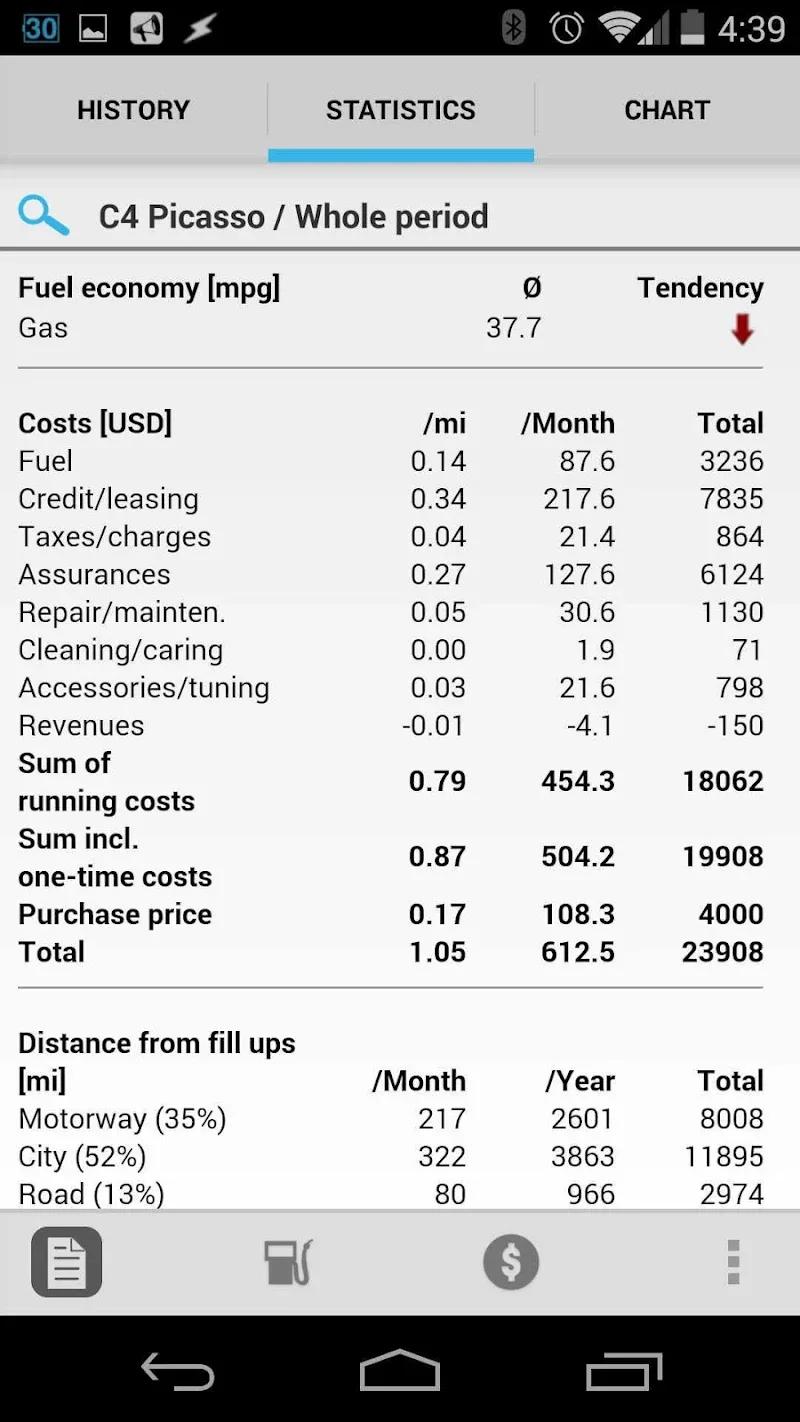
Task: Tap the Wi-Fi status bar icon
Action: coord(618,27)
